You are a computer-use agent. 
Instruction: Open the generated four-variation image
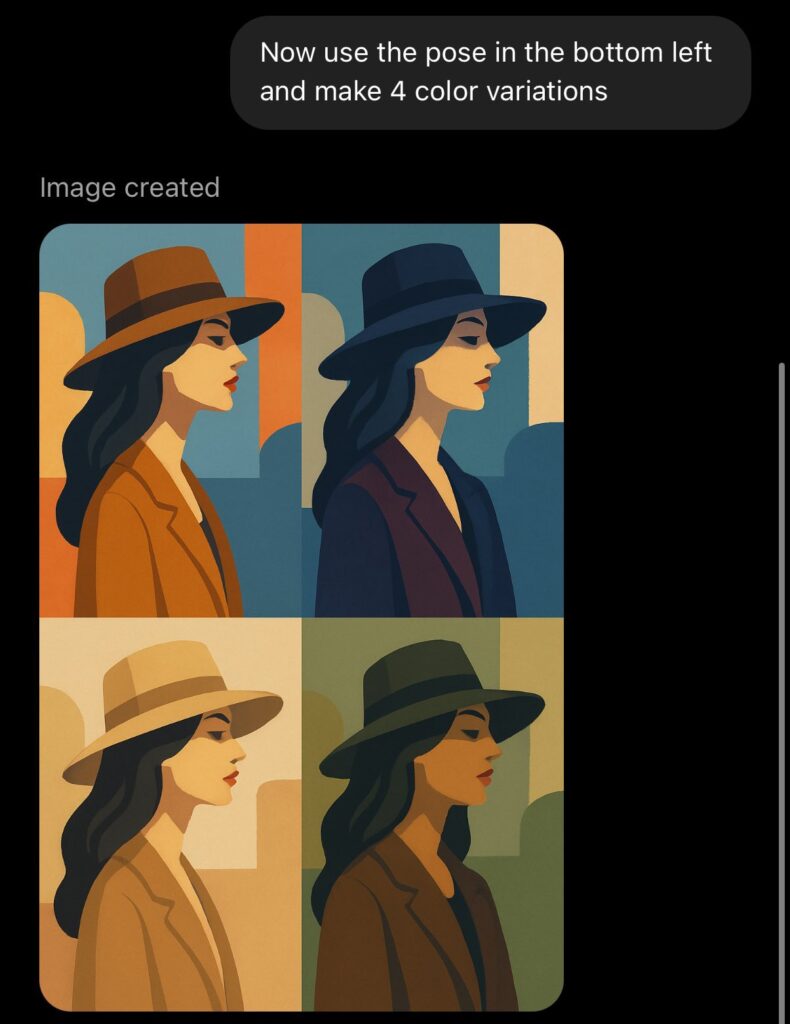click(301, 617)
